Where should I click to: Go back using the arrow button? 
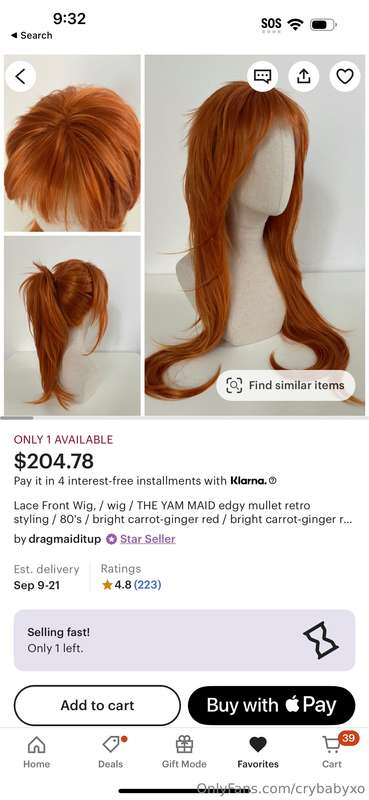(20, 77)
